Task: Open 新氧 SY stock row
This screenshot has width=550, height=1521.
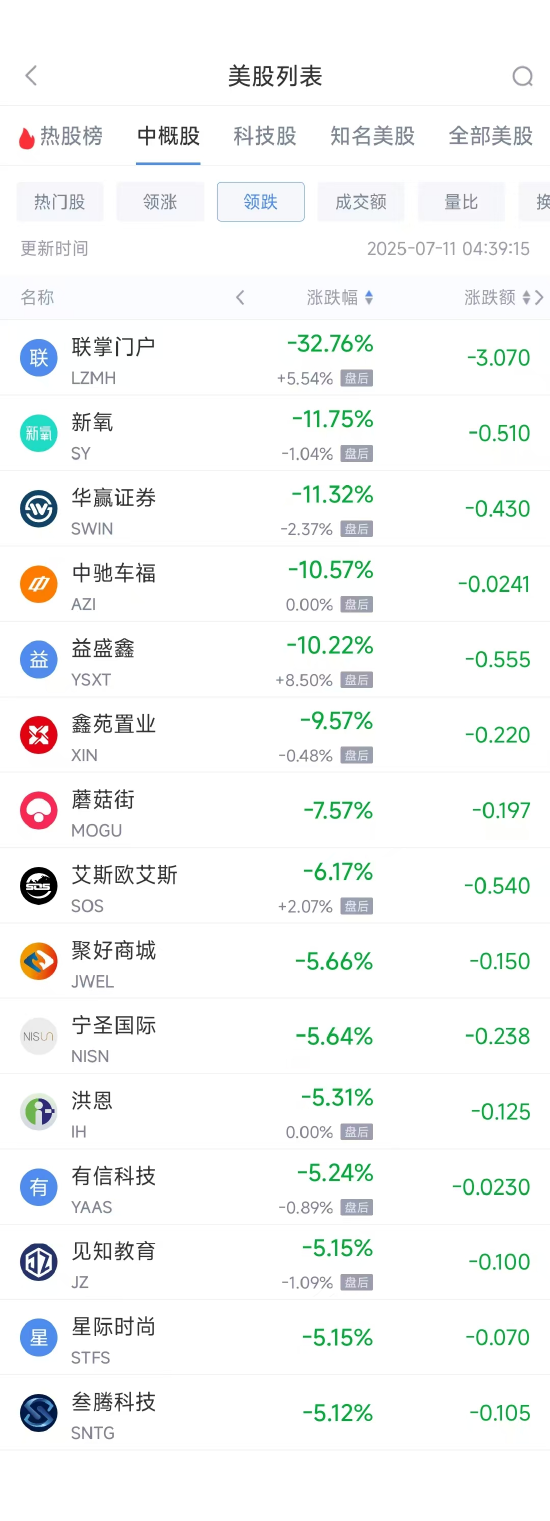Action: (x=275, y=433)
